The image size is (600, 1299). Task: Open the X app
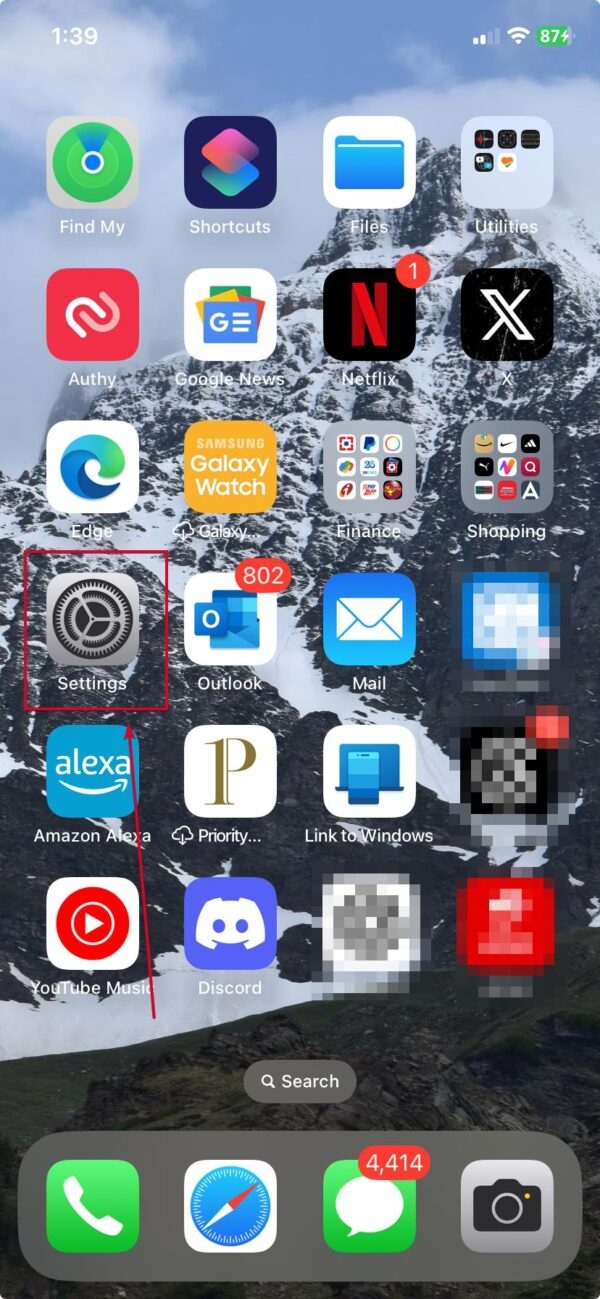click(x=507, y=314)
